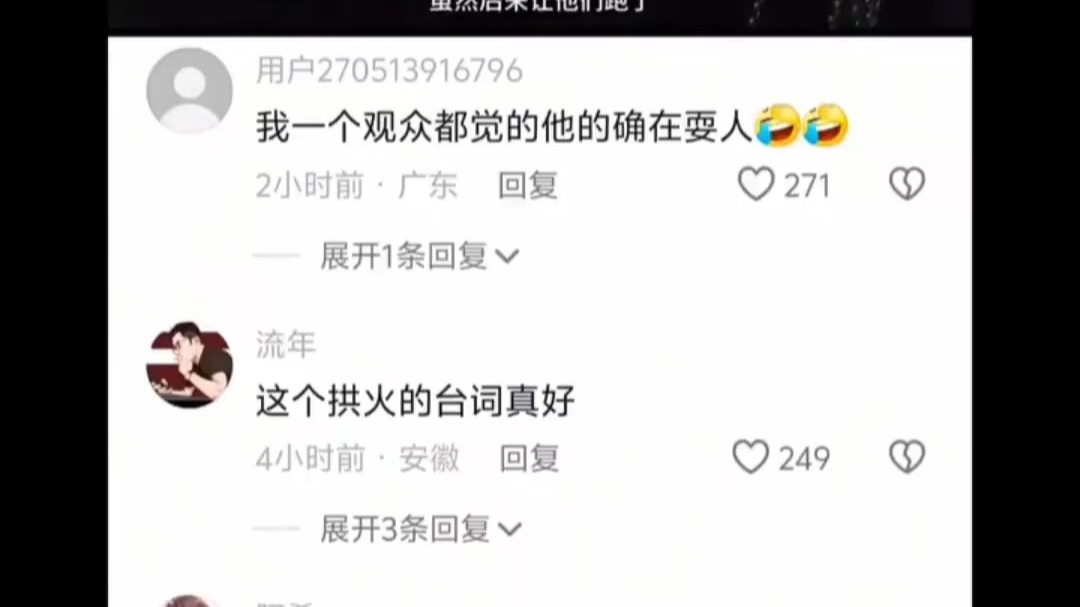Open the avatar of 用户270513916796

190,90
